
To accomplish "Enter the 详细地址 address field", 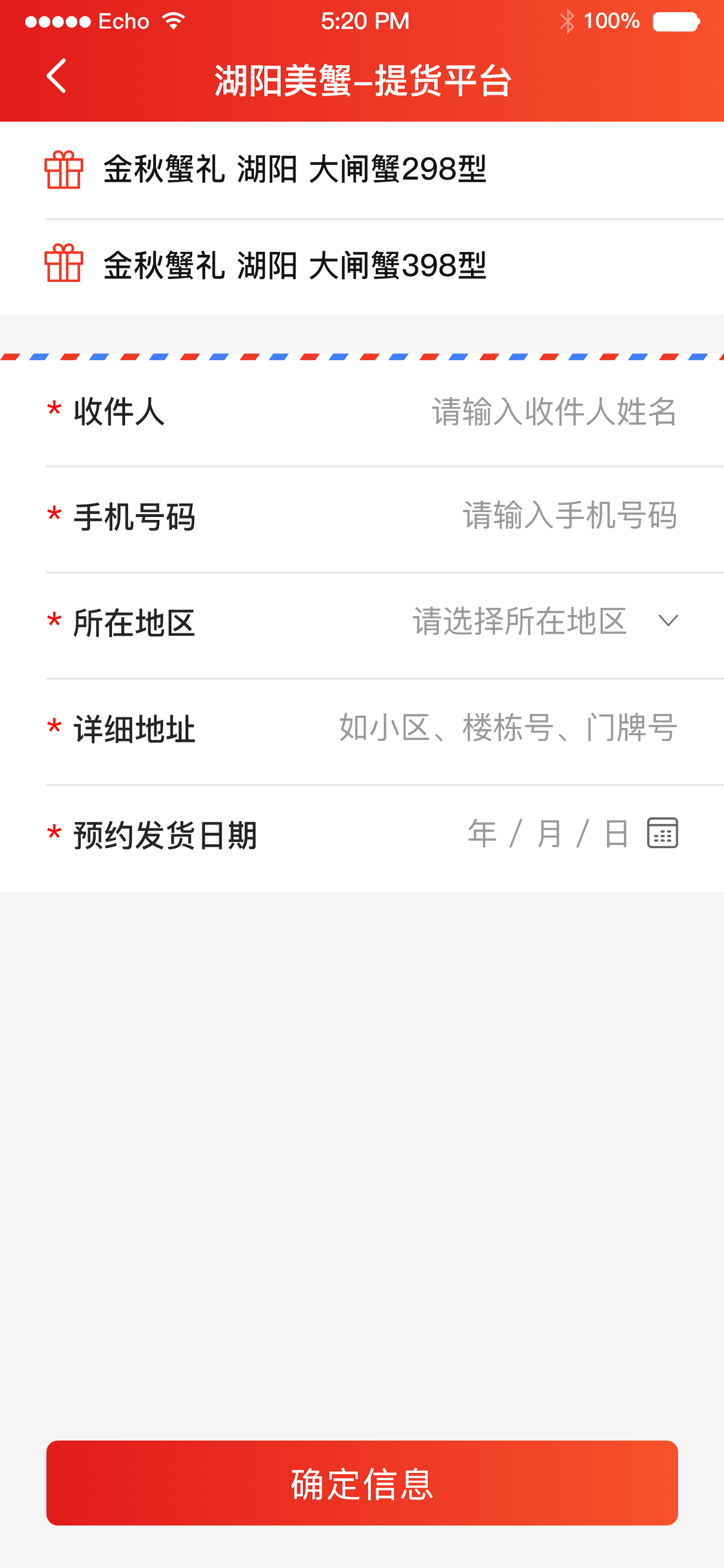I will click(507, 728).
